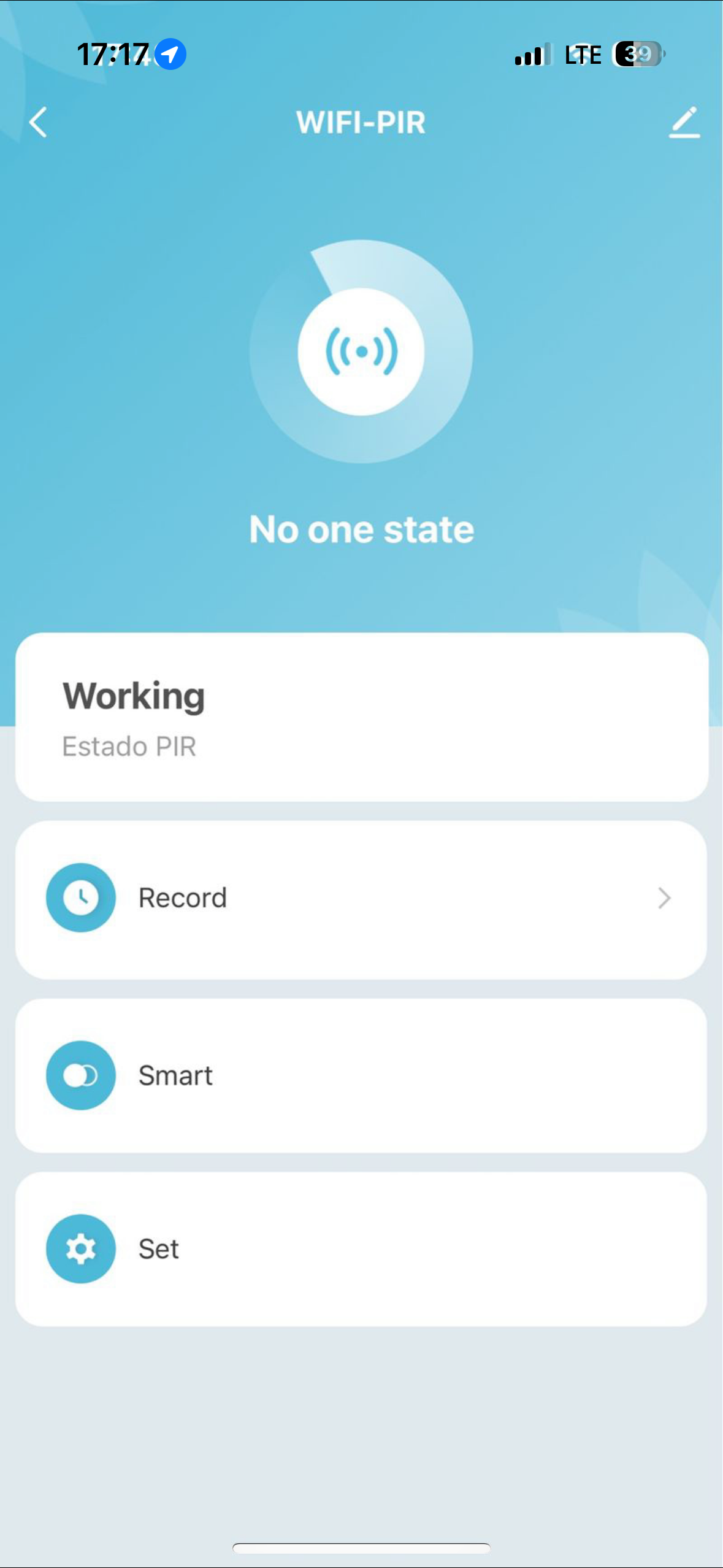Image resolution: width=723 pixels, height=1568 pixels.
Task: Select the clock icon beside Record
Action: click(80, 897)
